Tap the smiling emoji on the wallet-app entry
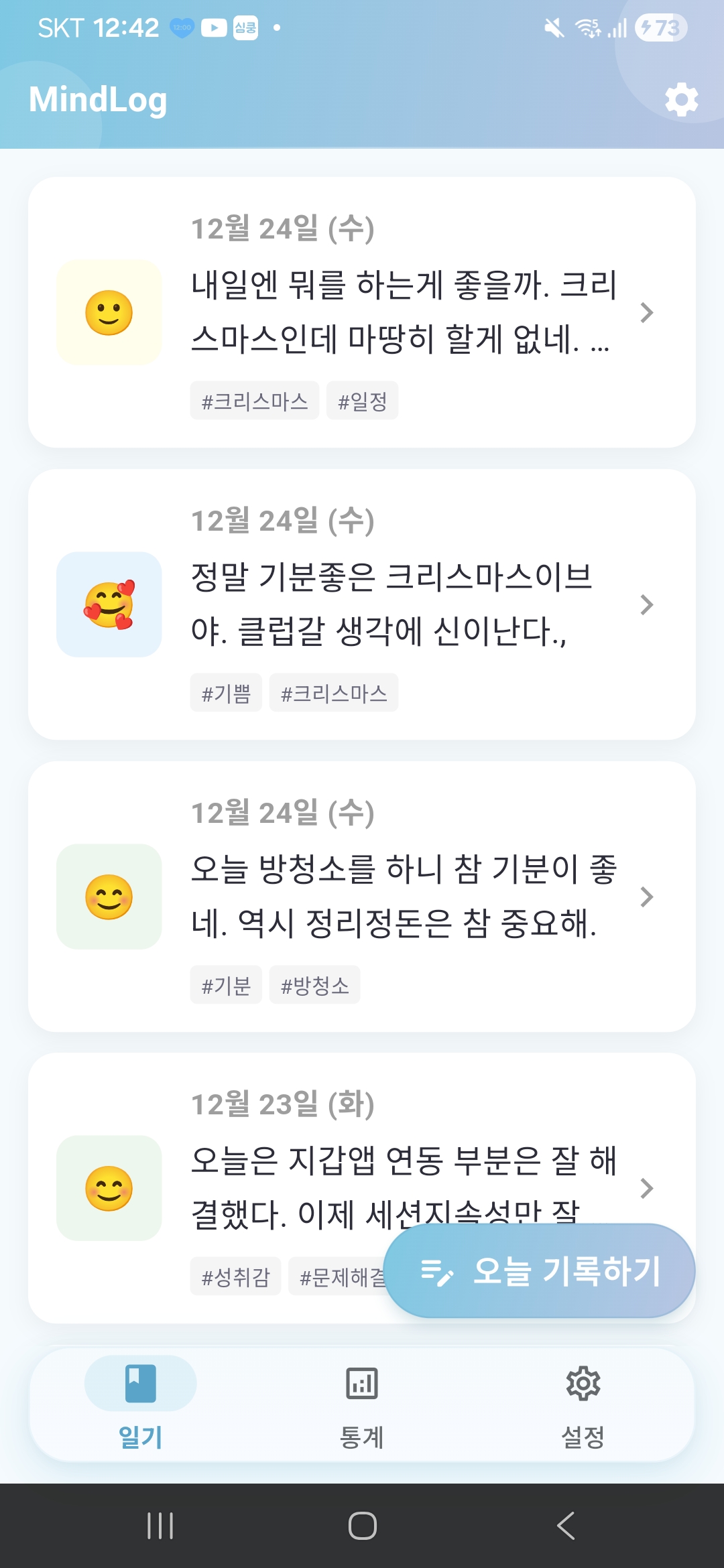This screenshot has width=724, height=1568. 109,1189
